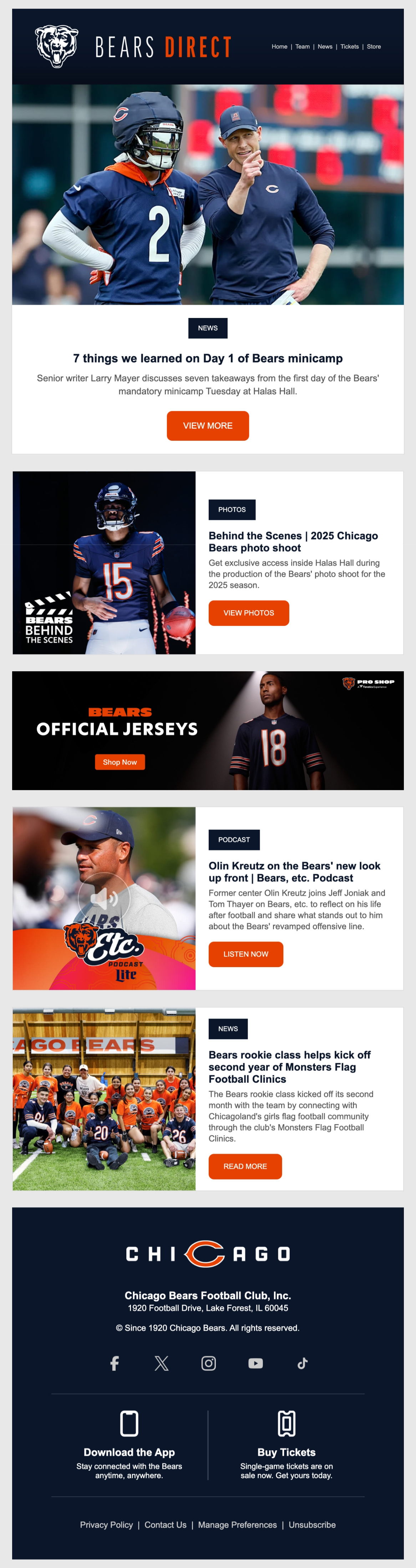This screenshot has height=1568, width=416.
Task: Open the Privacy Policy link
Action: click(106, 1525)
